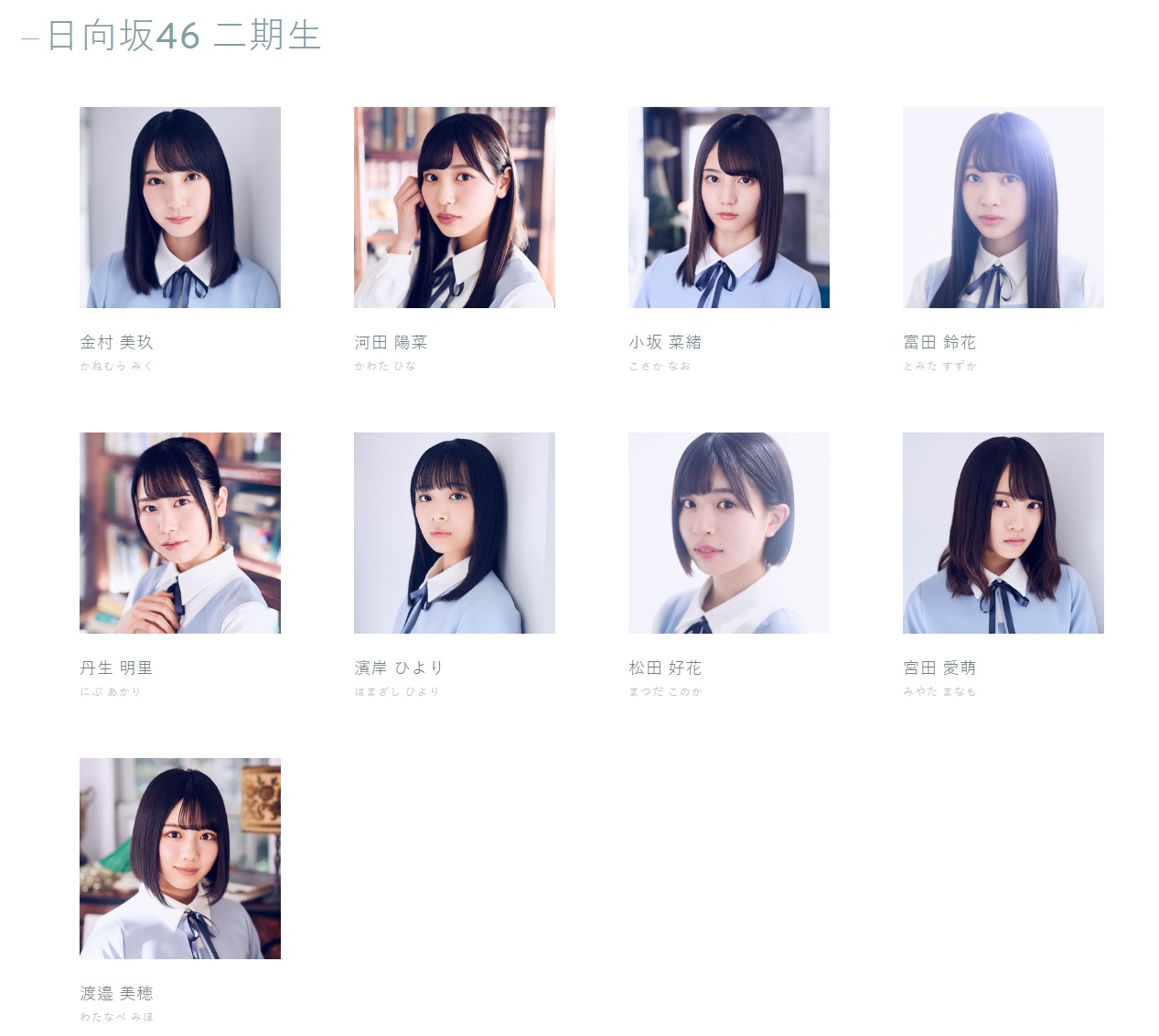
Task: View 小坂 菜緒's profile page
Action: tap(728, 208)
